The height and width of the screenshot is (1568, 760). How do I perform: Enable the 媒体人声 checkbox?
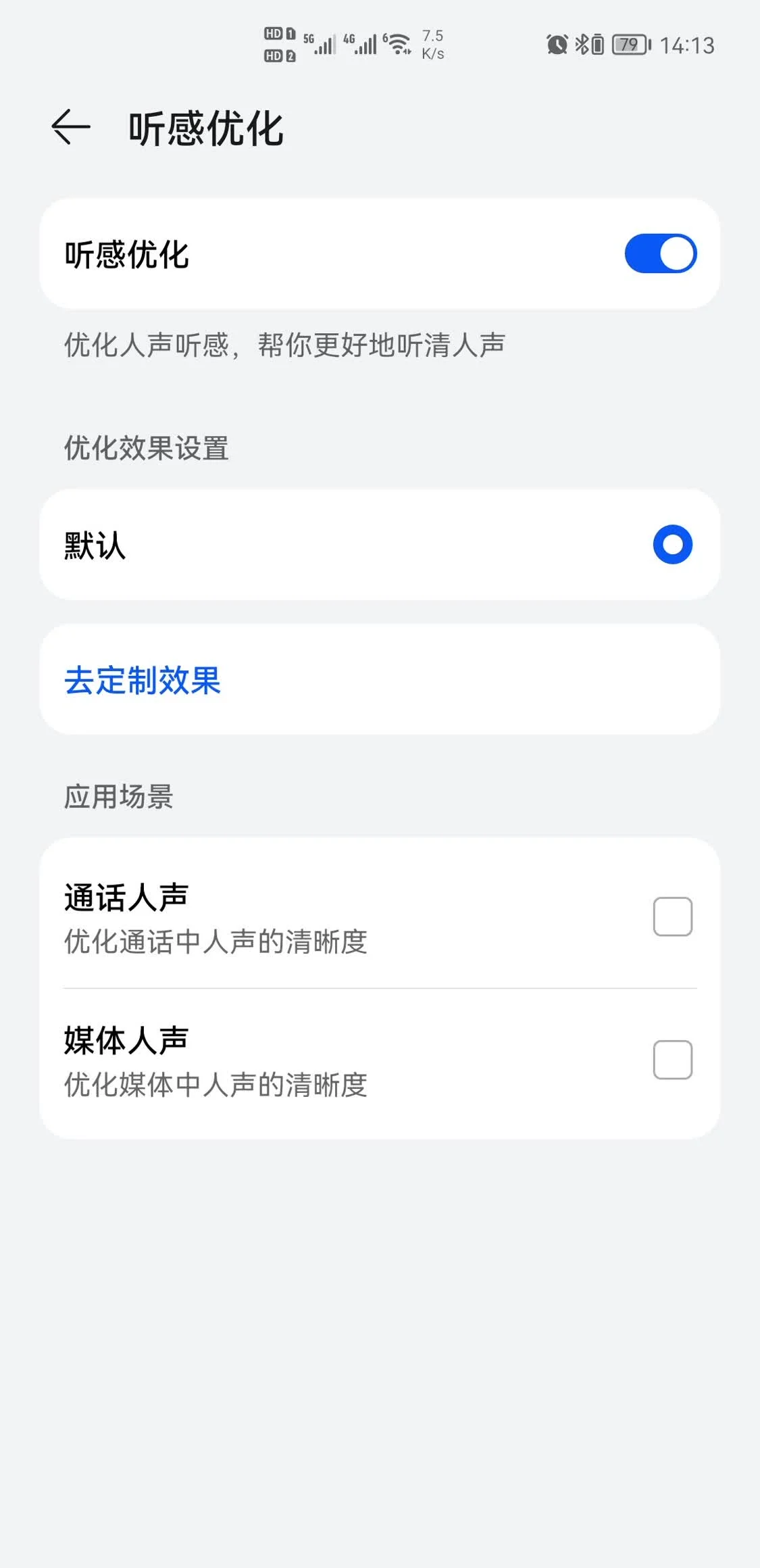[x=672, y=1060]
